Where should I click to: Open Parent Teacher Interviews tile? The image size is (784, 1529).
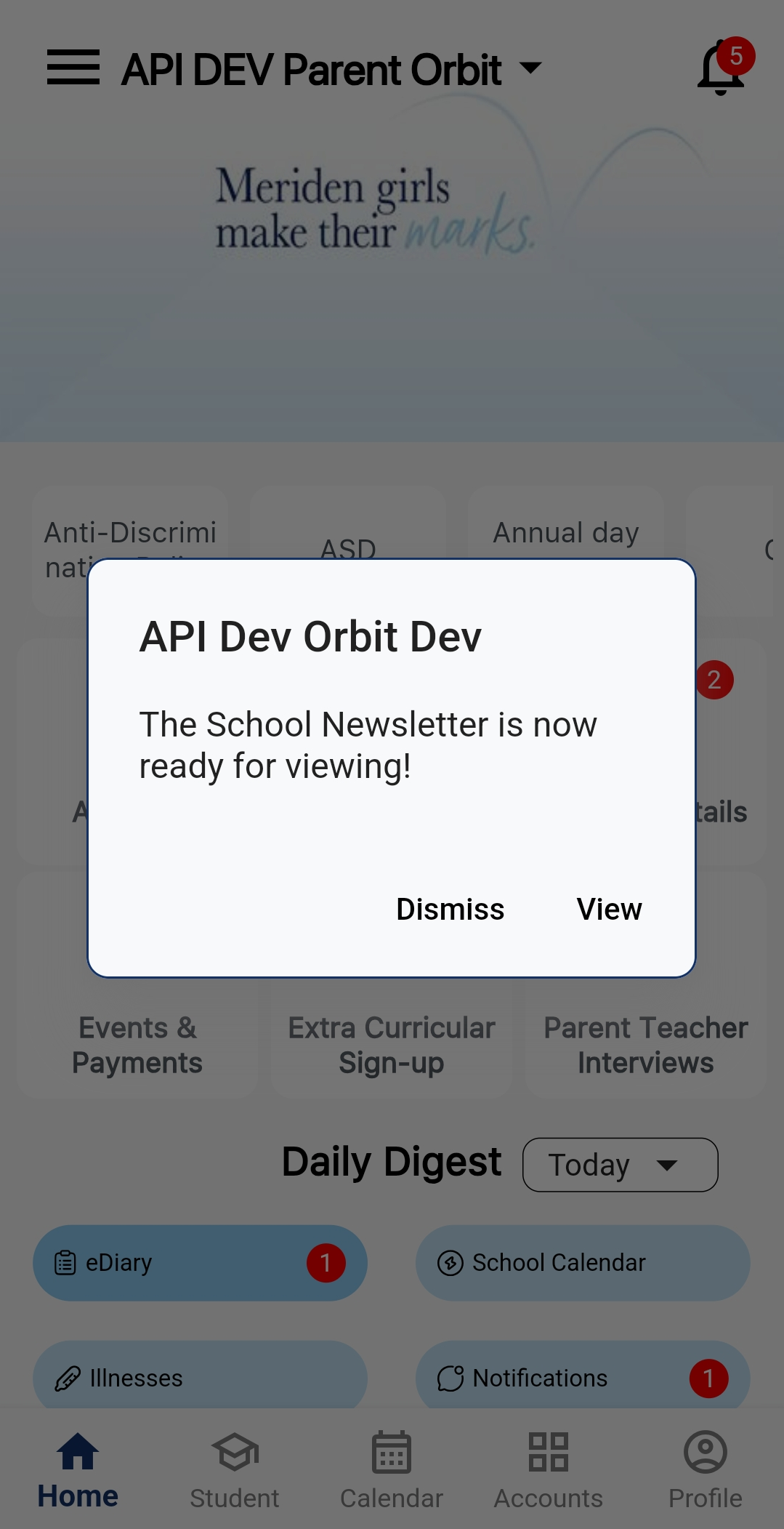[x=645, y=1044]
